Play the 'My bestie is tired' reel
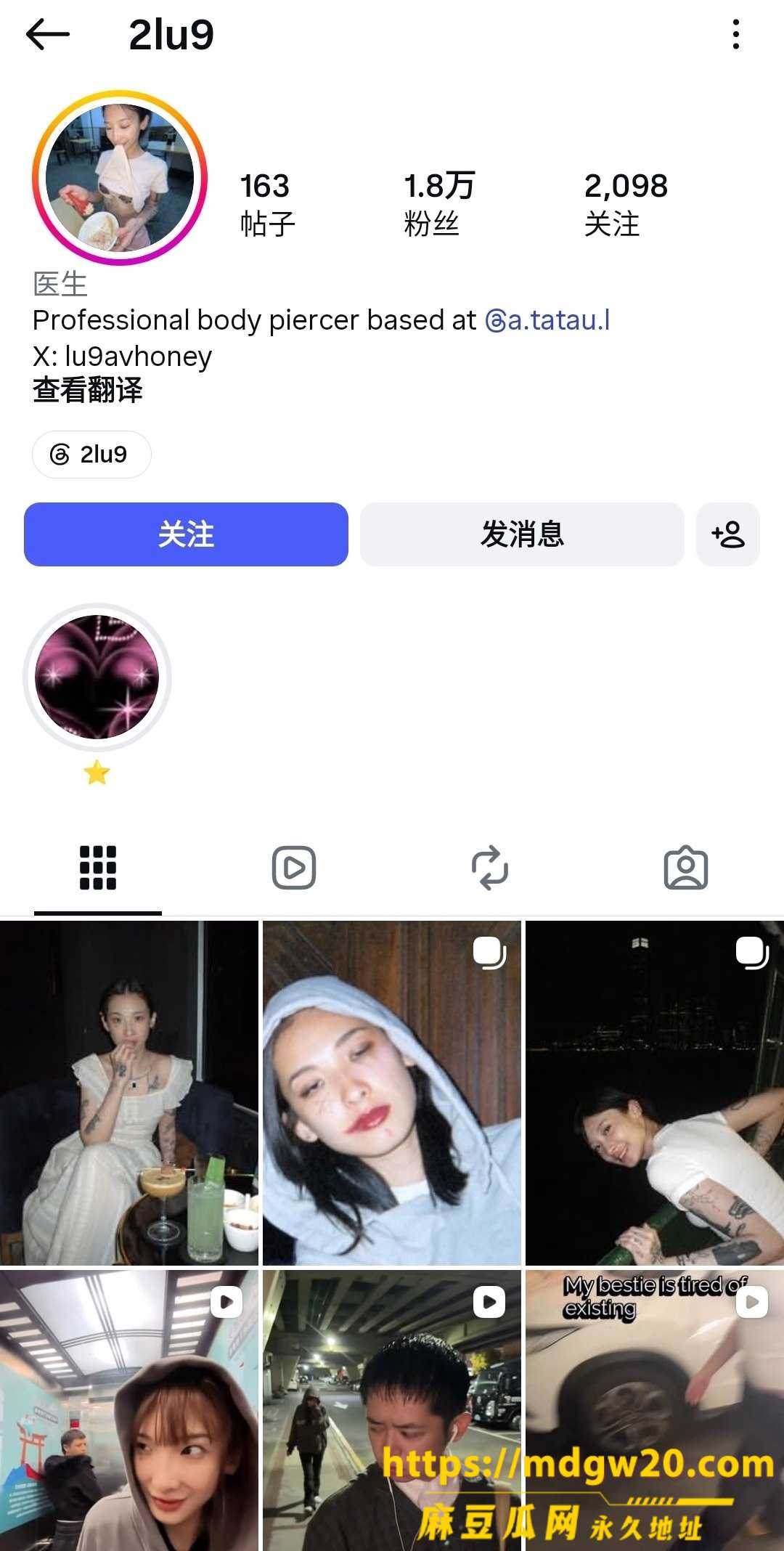Screen dimensions: 784x1551 (x=655, y=1410)
